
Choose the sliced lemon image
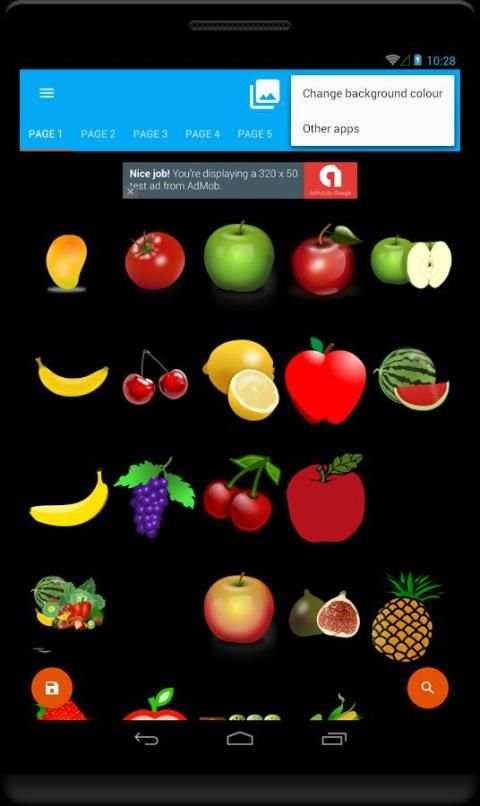pyautogui.click(x=241, y=380)
